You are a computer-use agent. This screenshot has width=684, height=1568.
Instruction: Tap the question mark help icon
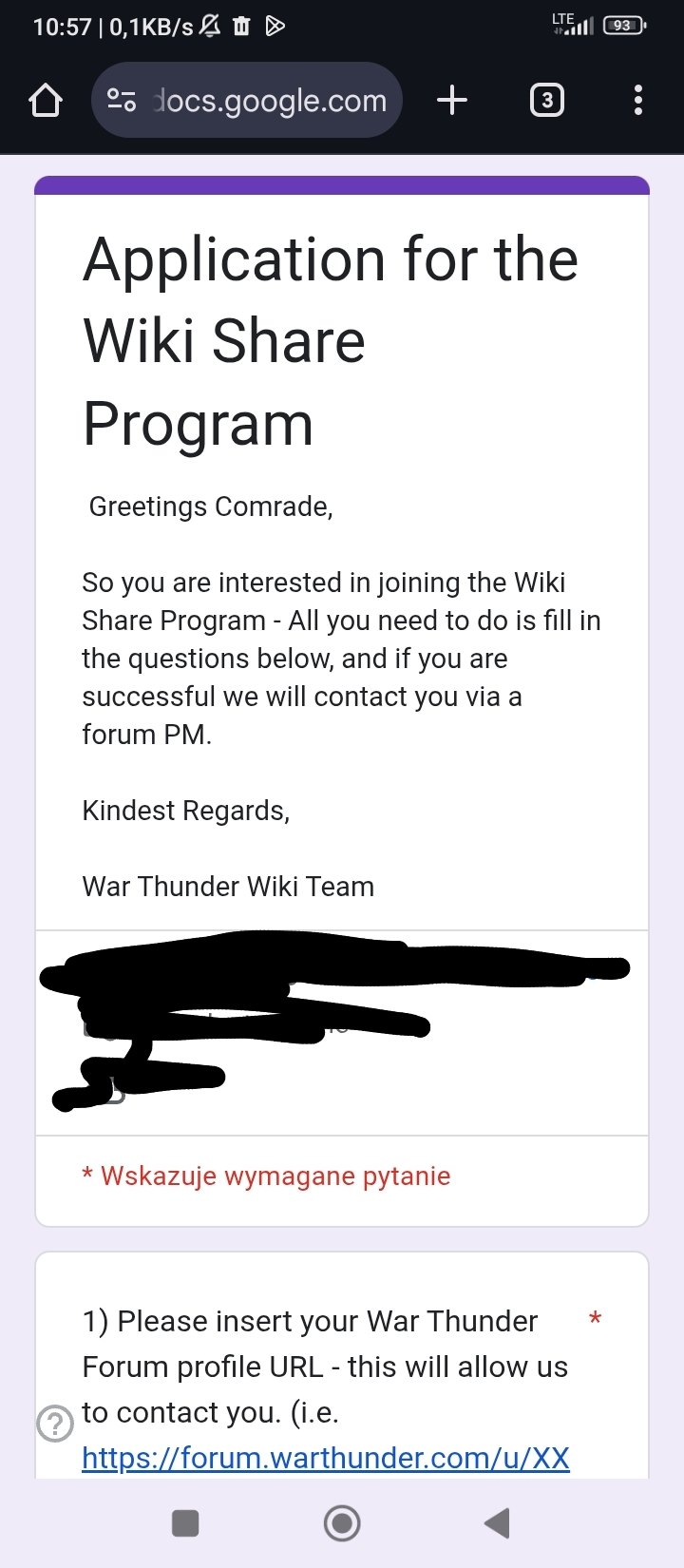pyautogui.click(x=55, y=1423)
